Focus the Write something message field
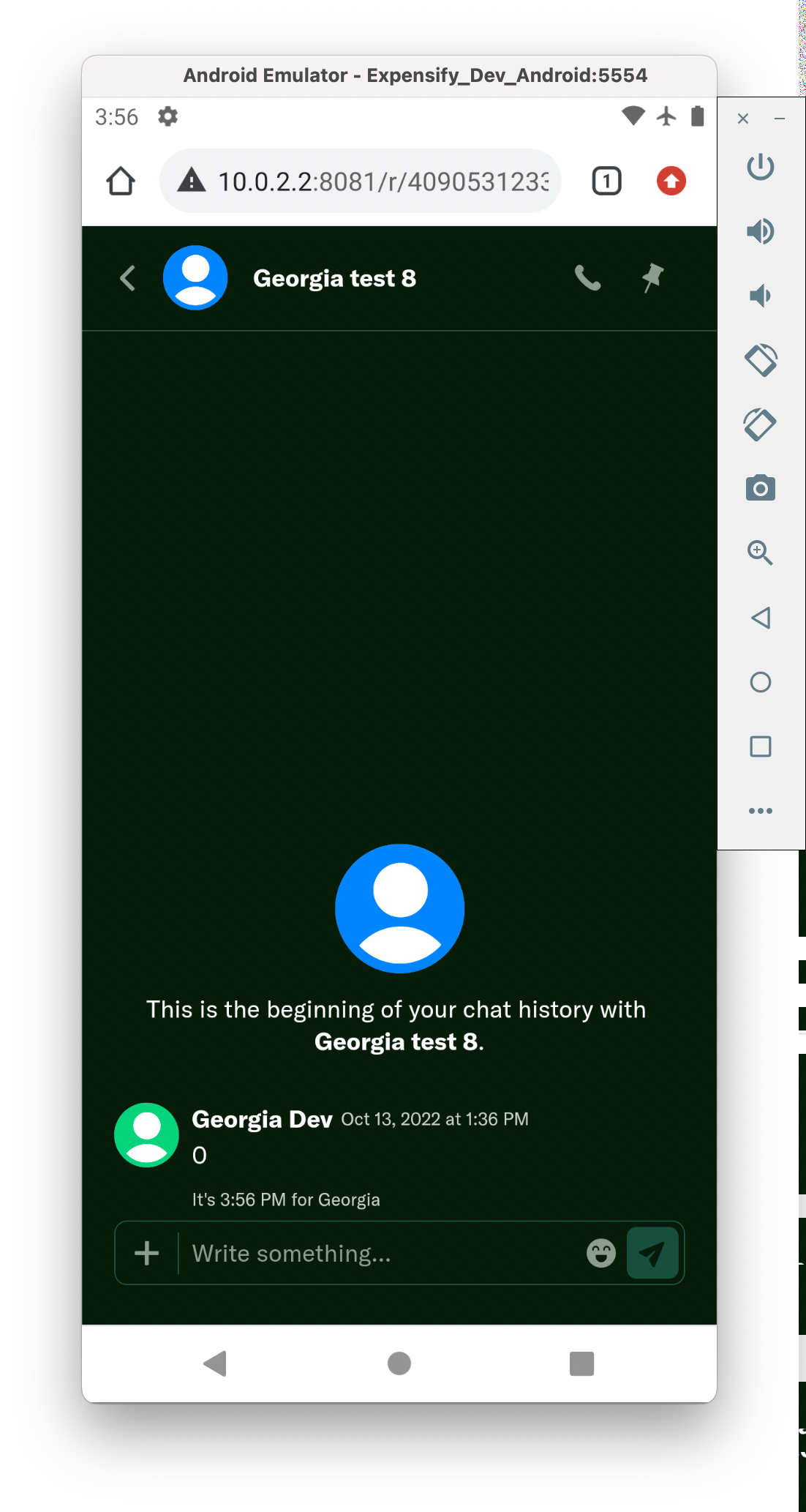Viewport: 806px width, 1512px height. pyautogui.click(x=380, y=1253)
